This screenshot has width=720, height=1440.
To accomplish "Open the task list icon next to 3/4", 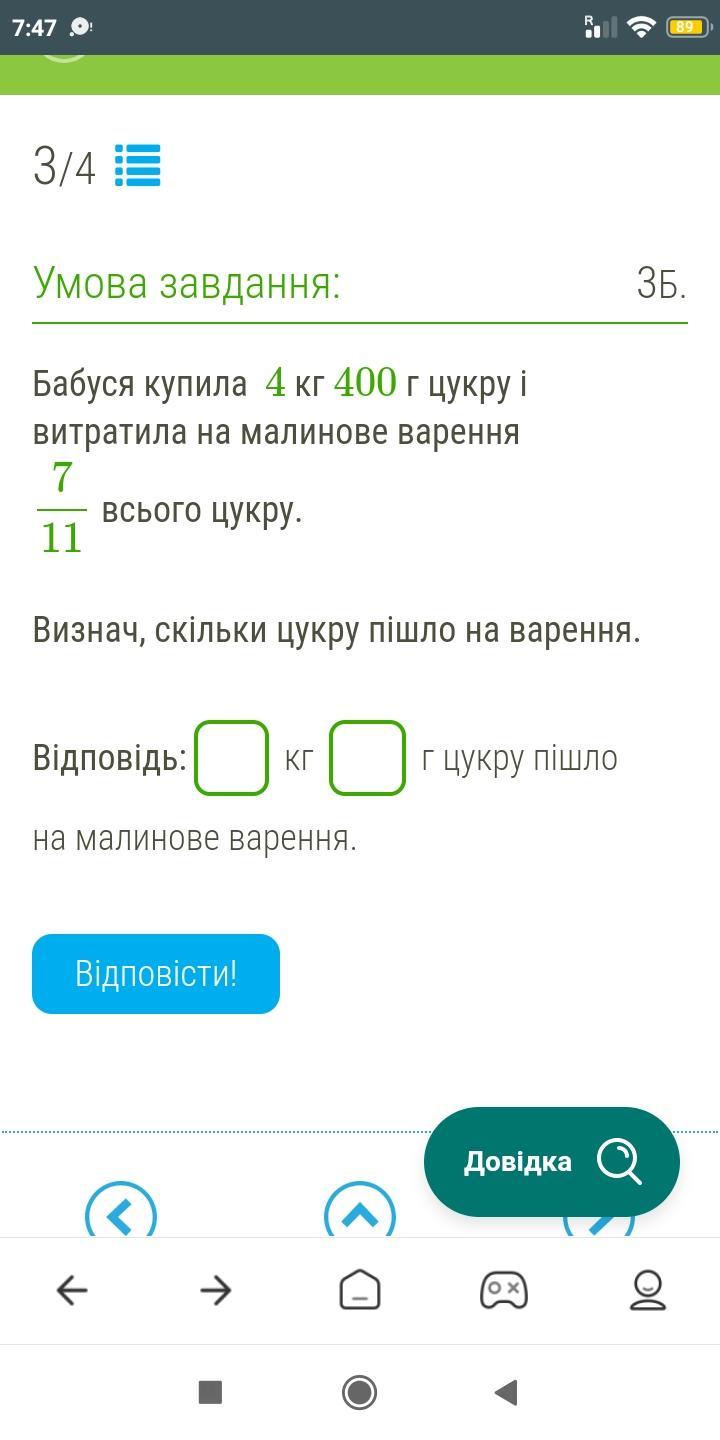I will tap(138, 166).
